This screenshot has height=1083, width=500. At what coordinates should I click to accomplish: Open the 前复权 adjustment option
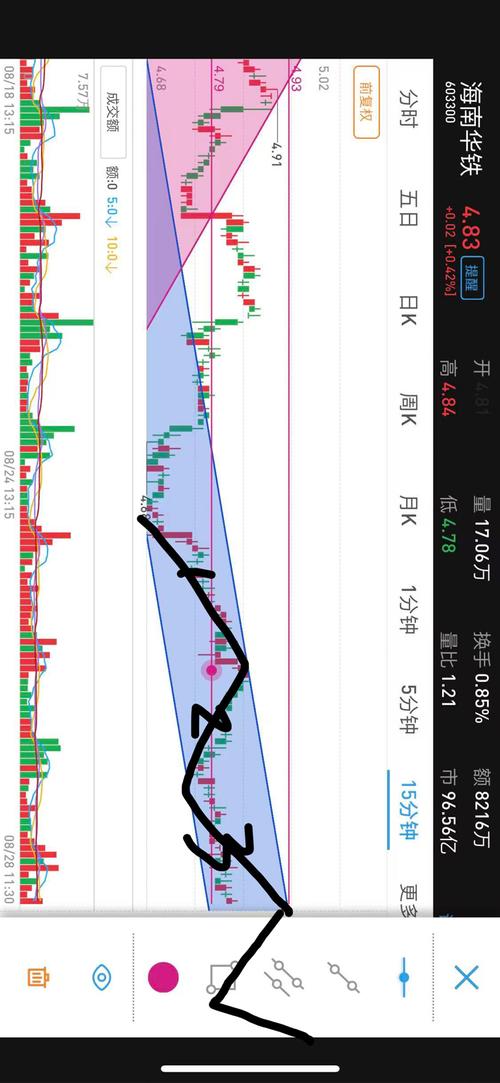point(366,102)
